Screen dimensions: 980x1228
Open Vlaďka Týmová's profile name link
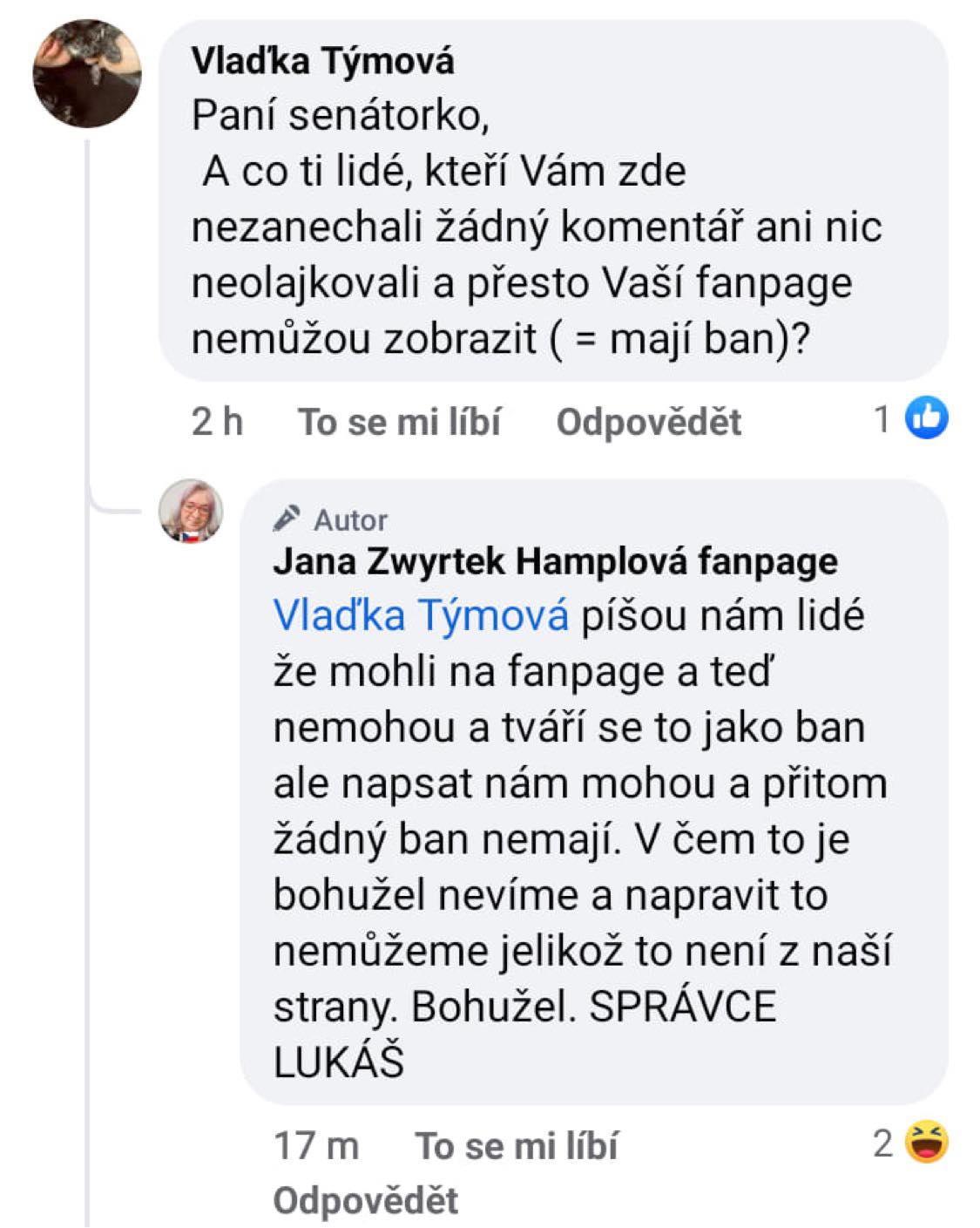tap(322, 61)
